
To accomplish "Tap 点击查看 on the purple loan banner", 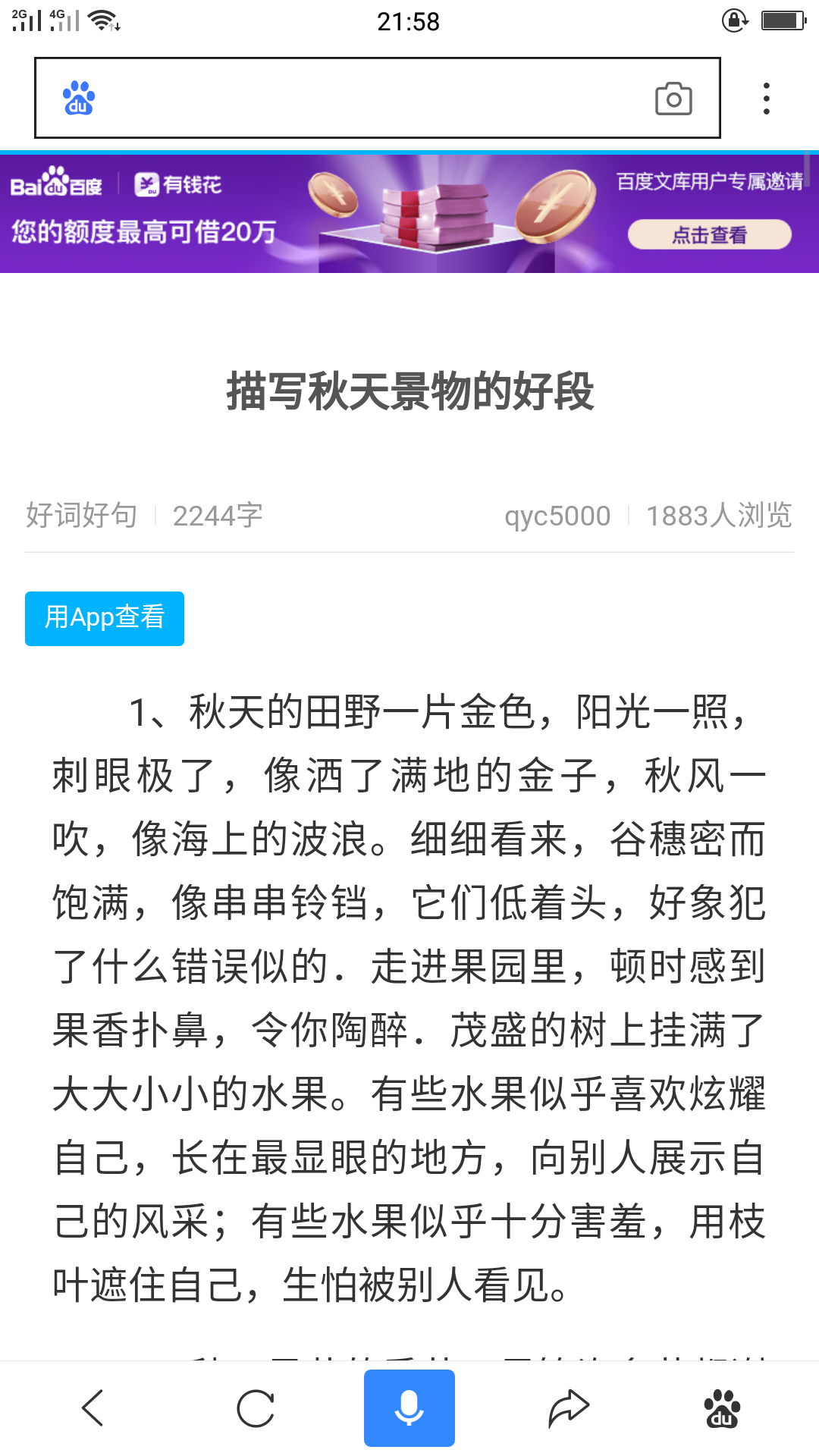I will click(x=709, y=234).
